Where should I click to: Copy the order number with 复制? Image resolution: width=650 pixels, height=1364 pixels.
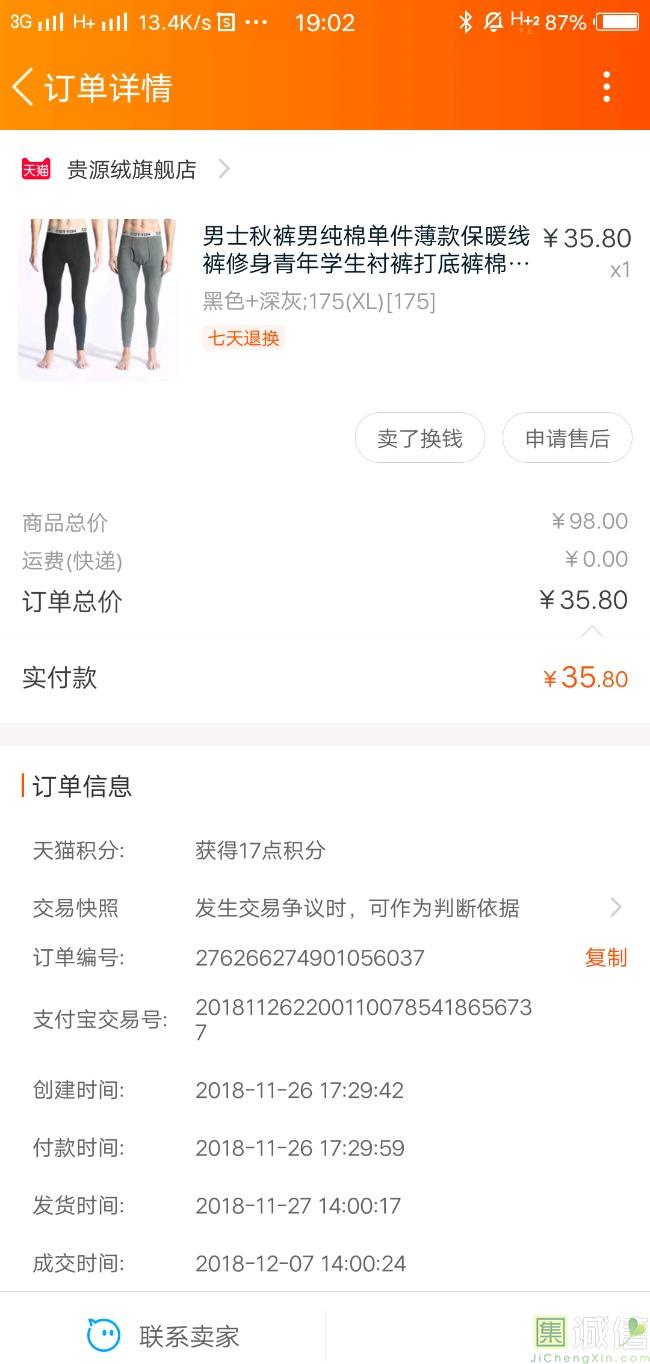[x=605, y=958]
